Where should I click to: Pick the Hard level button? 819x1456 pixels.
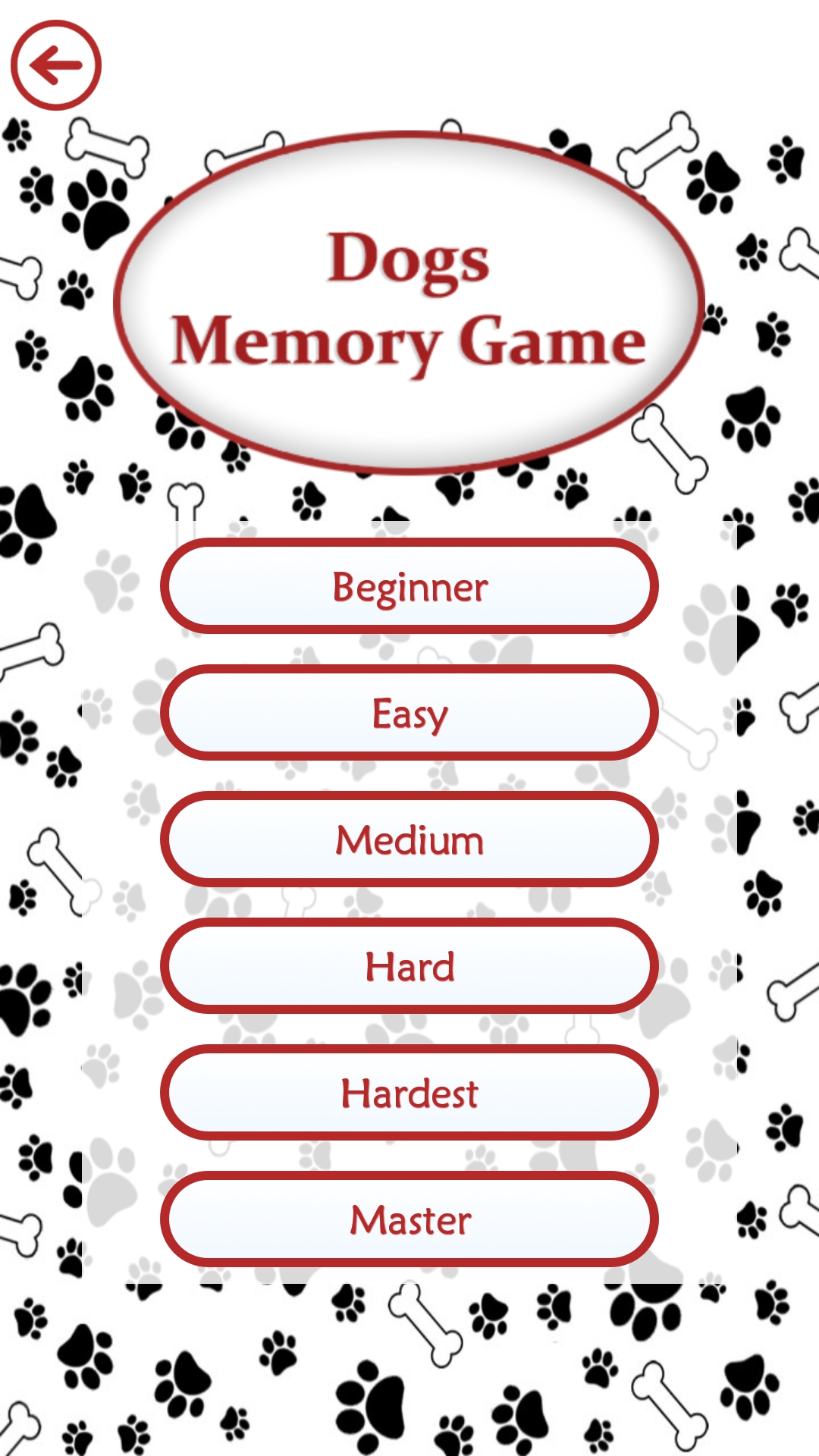409,966
